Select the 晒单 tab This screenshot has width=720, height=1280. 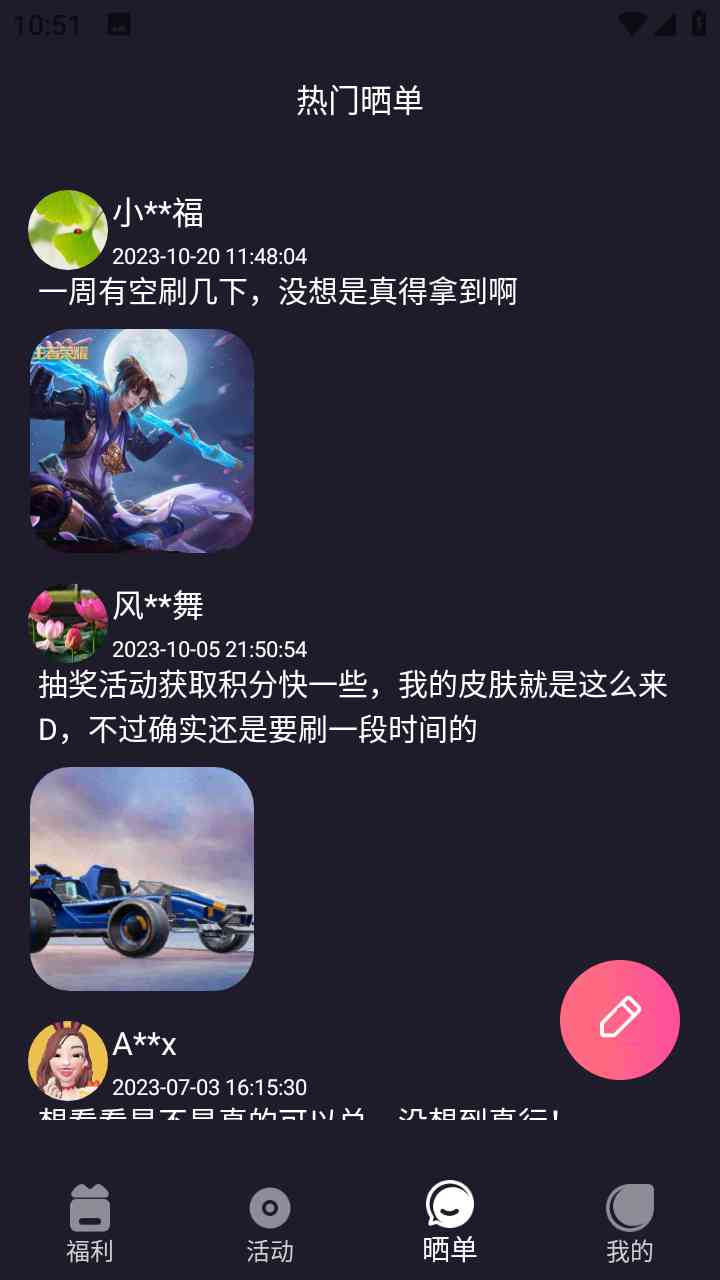(x=450, y=1222)
